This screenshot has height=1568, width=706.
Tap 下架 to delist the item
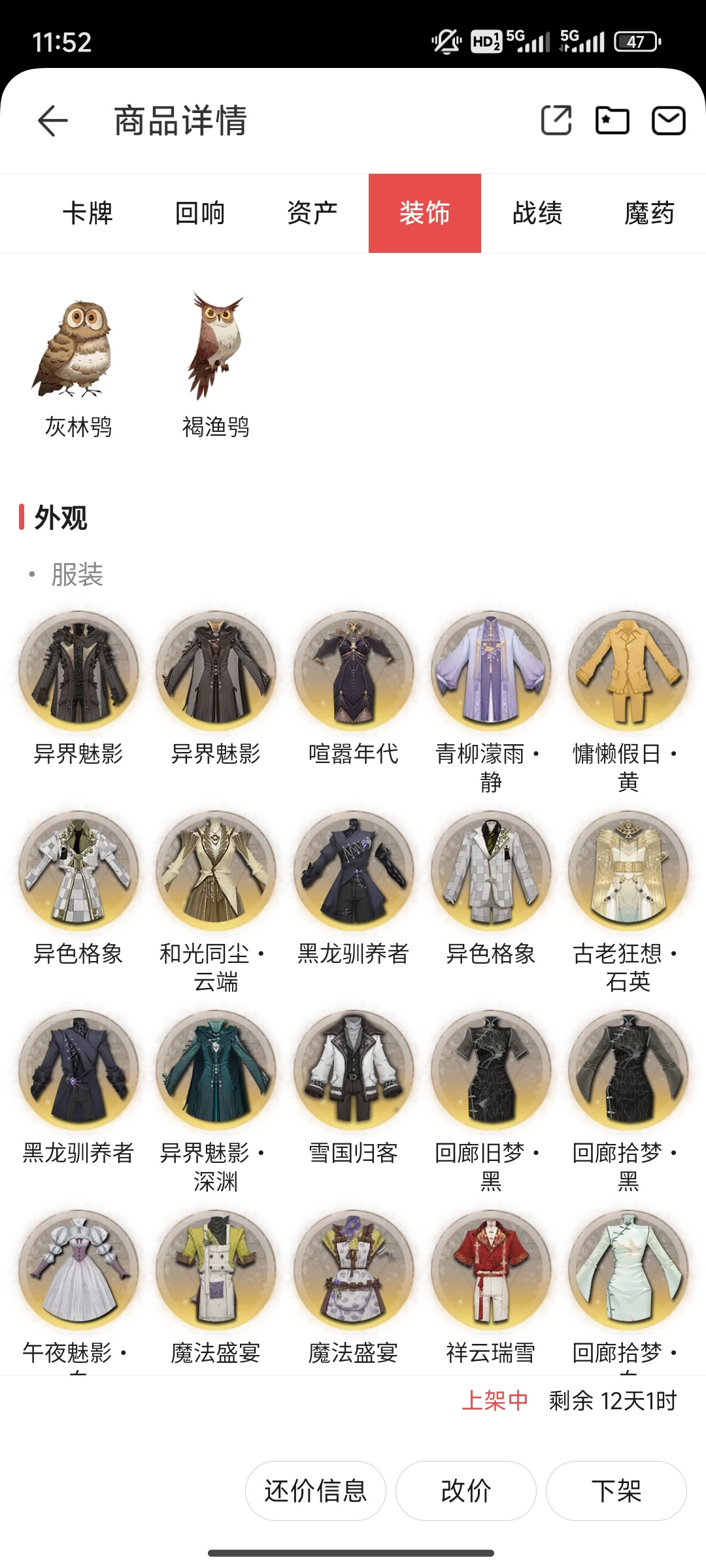[616, 1491]
